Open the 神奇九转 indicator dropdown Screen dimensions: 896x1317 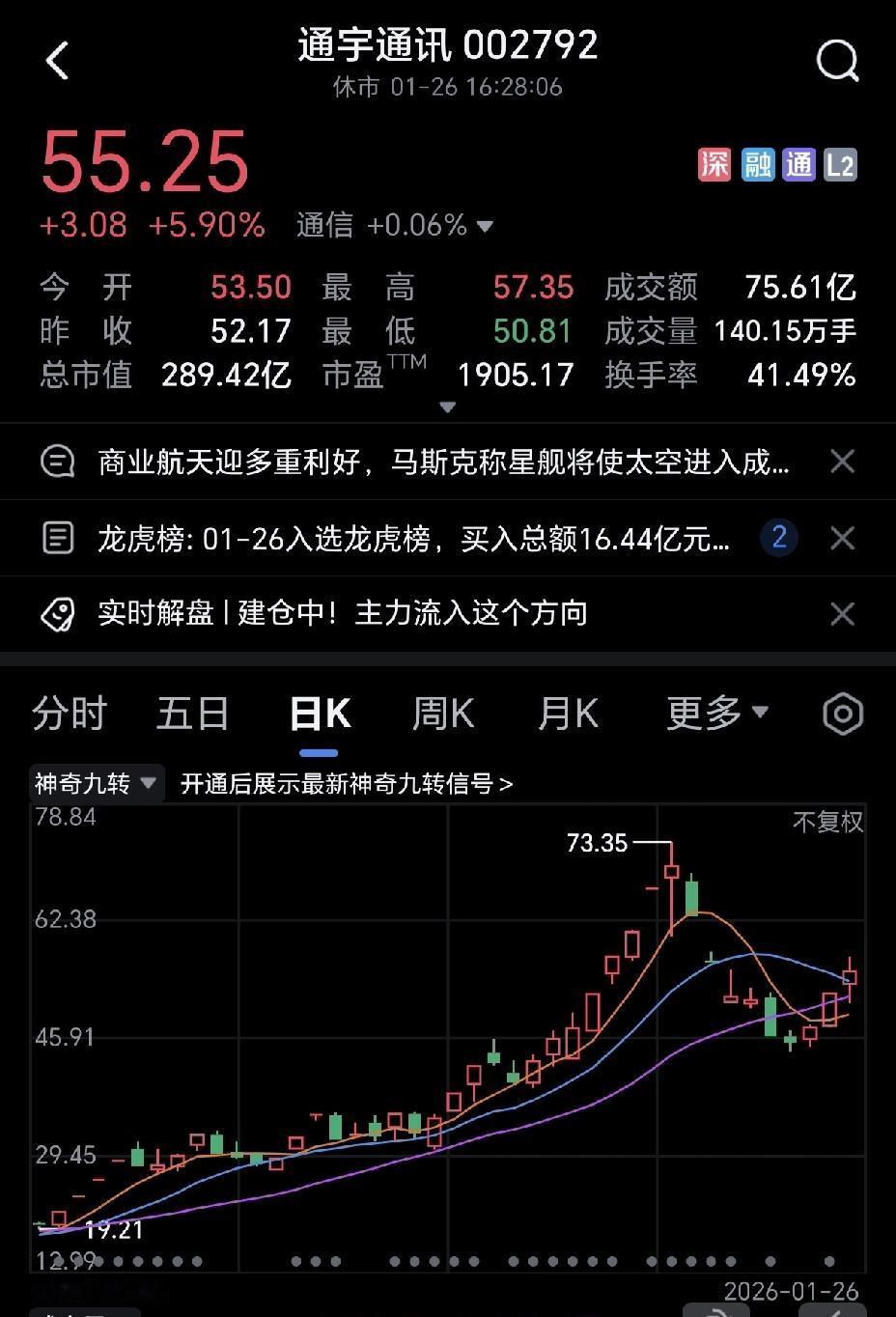coord(96,783)
